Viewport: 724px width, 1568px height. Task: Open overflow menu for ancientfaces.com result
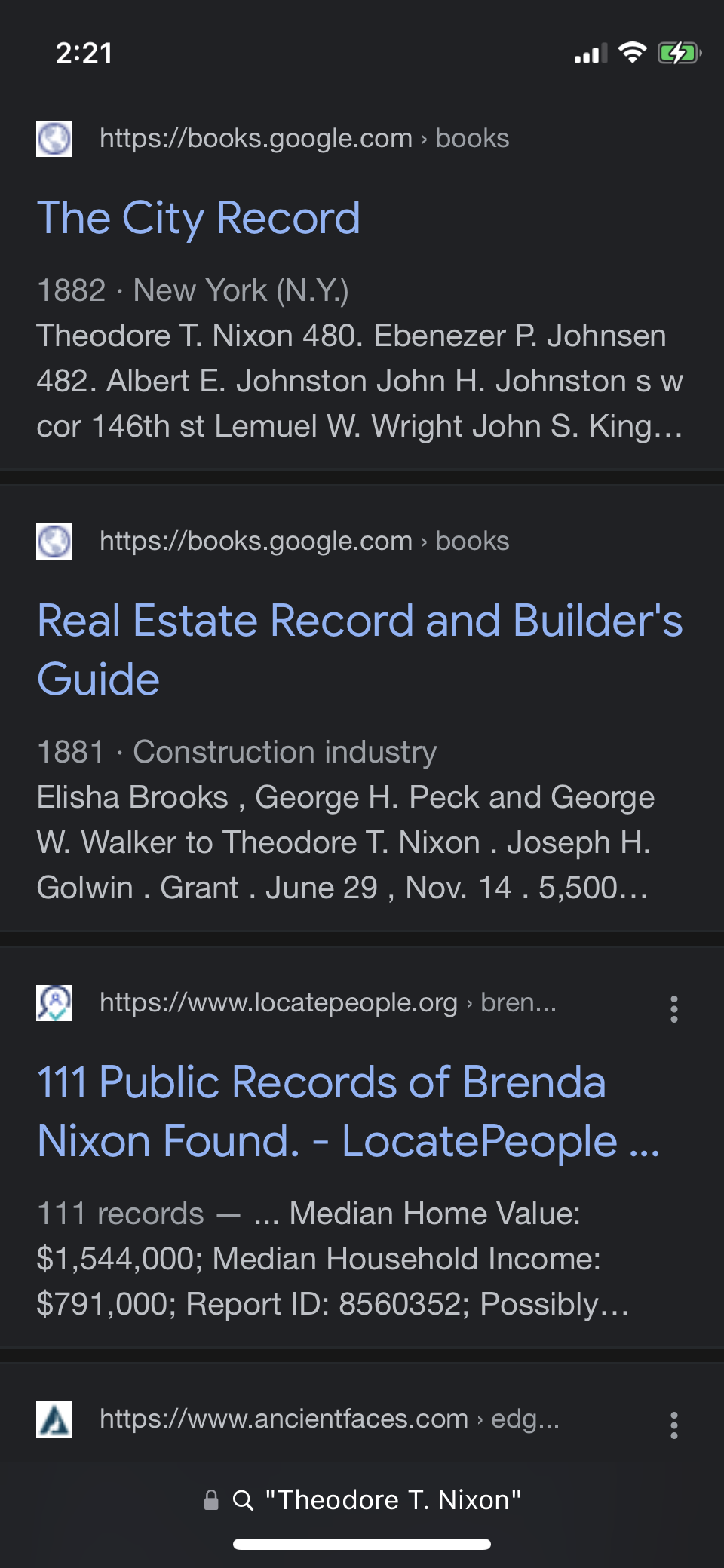click(673, 1425)
